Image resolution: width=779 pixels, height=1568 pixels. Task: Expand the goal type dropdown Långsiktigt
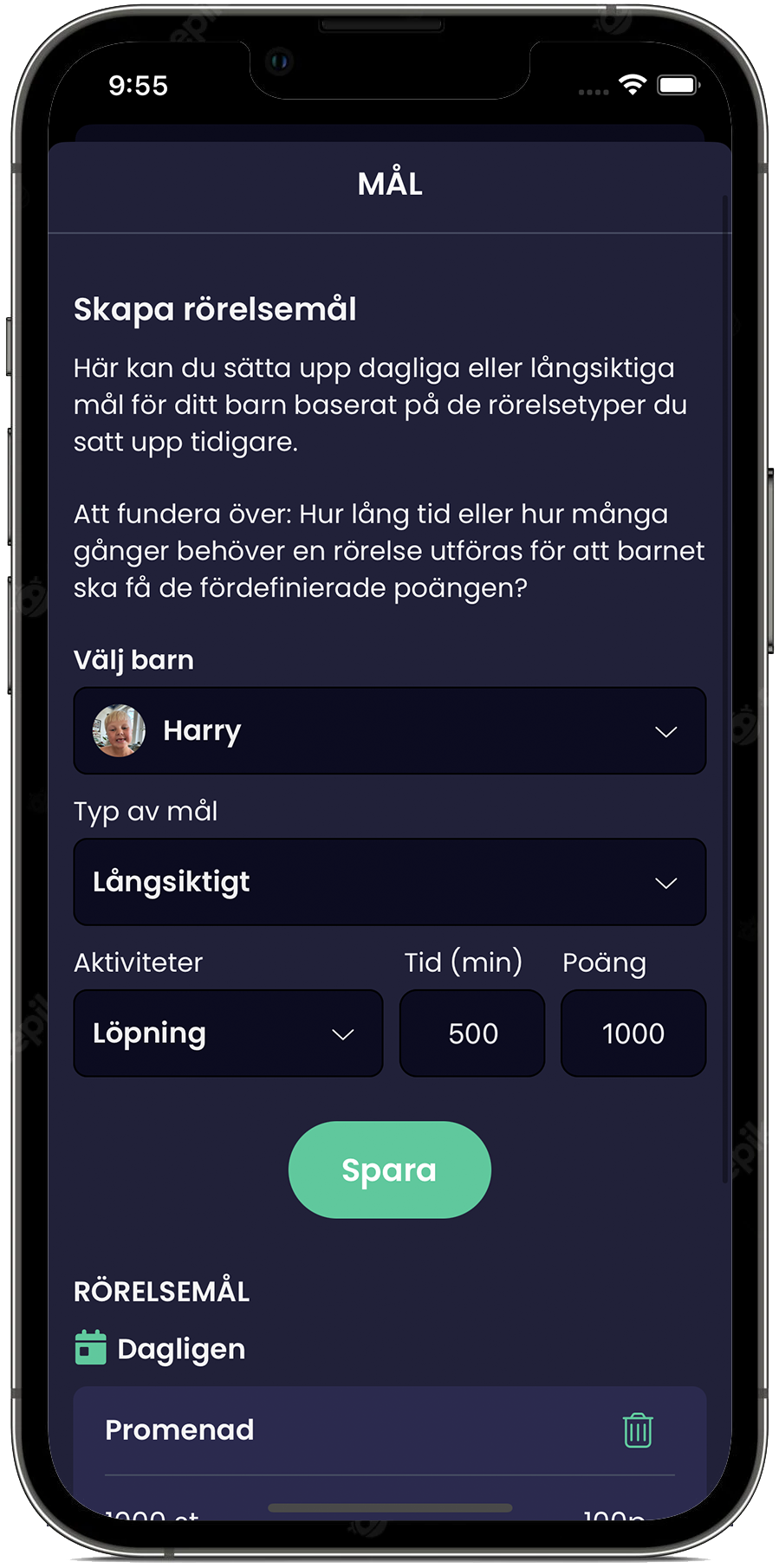pos(389,882)
